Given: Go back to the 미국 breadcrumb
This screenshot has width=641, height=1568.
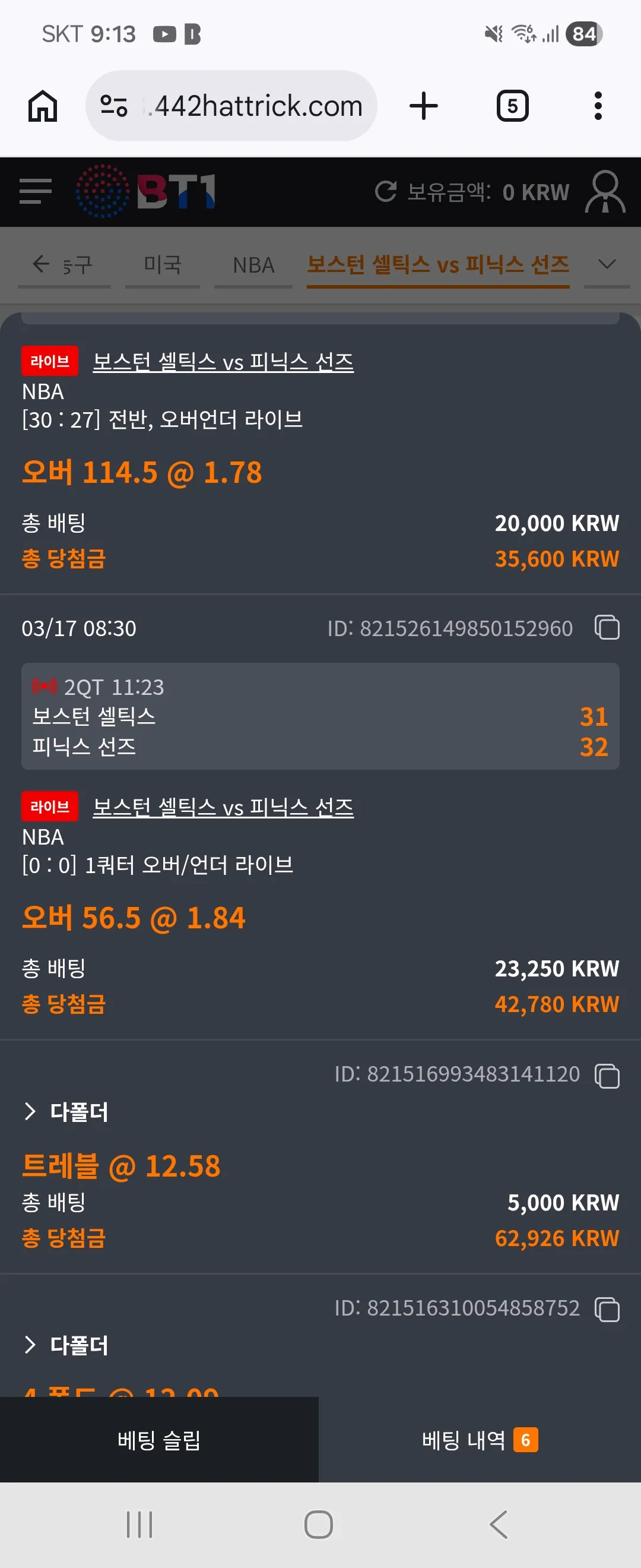Looking at the screenshot, I should click(163, 265).
